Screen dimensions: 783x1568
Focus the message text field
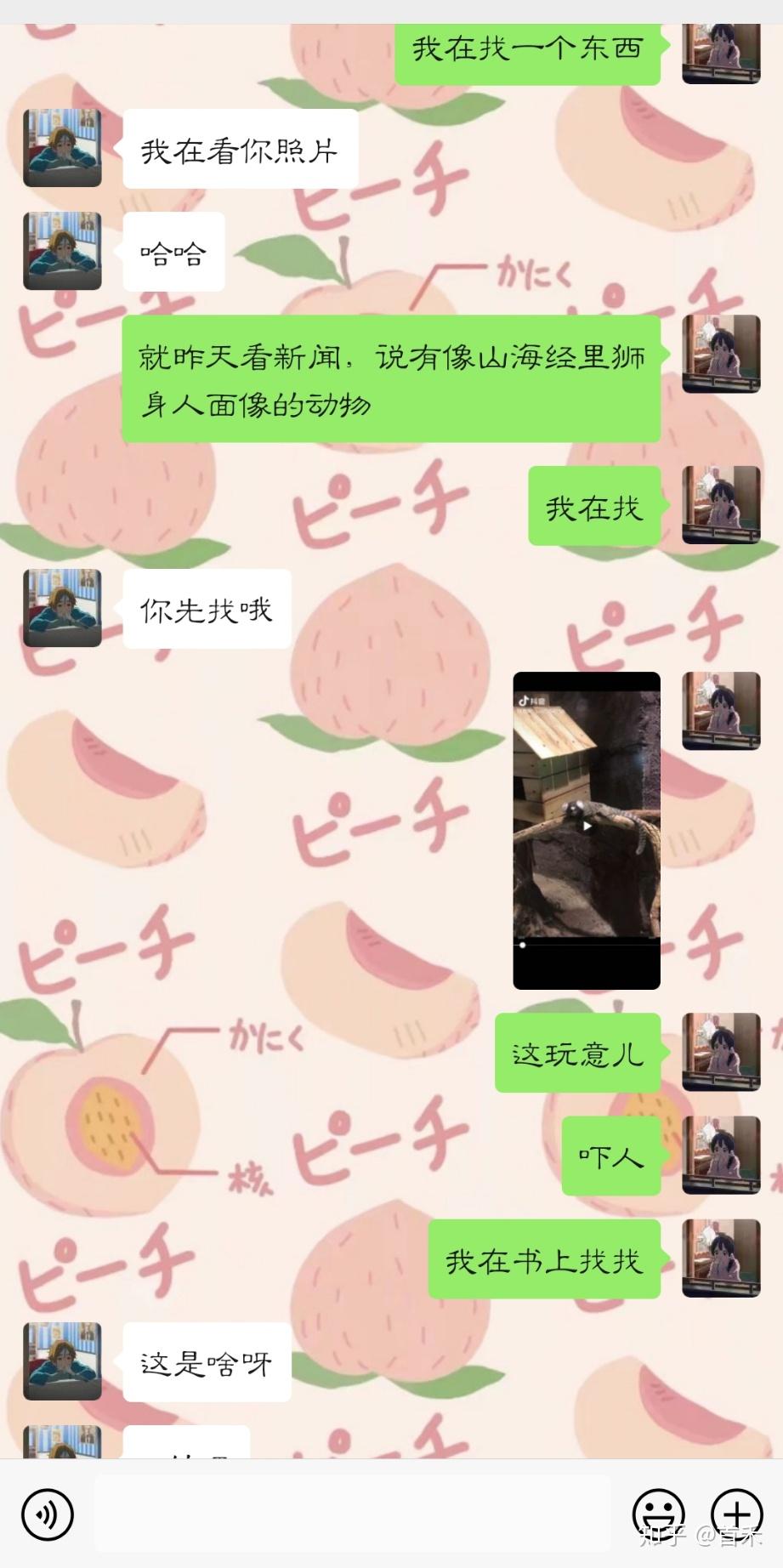(352, 1514)
